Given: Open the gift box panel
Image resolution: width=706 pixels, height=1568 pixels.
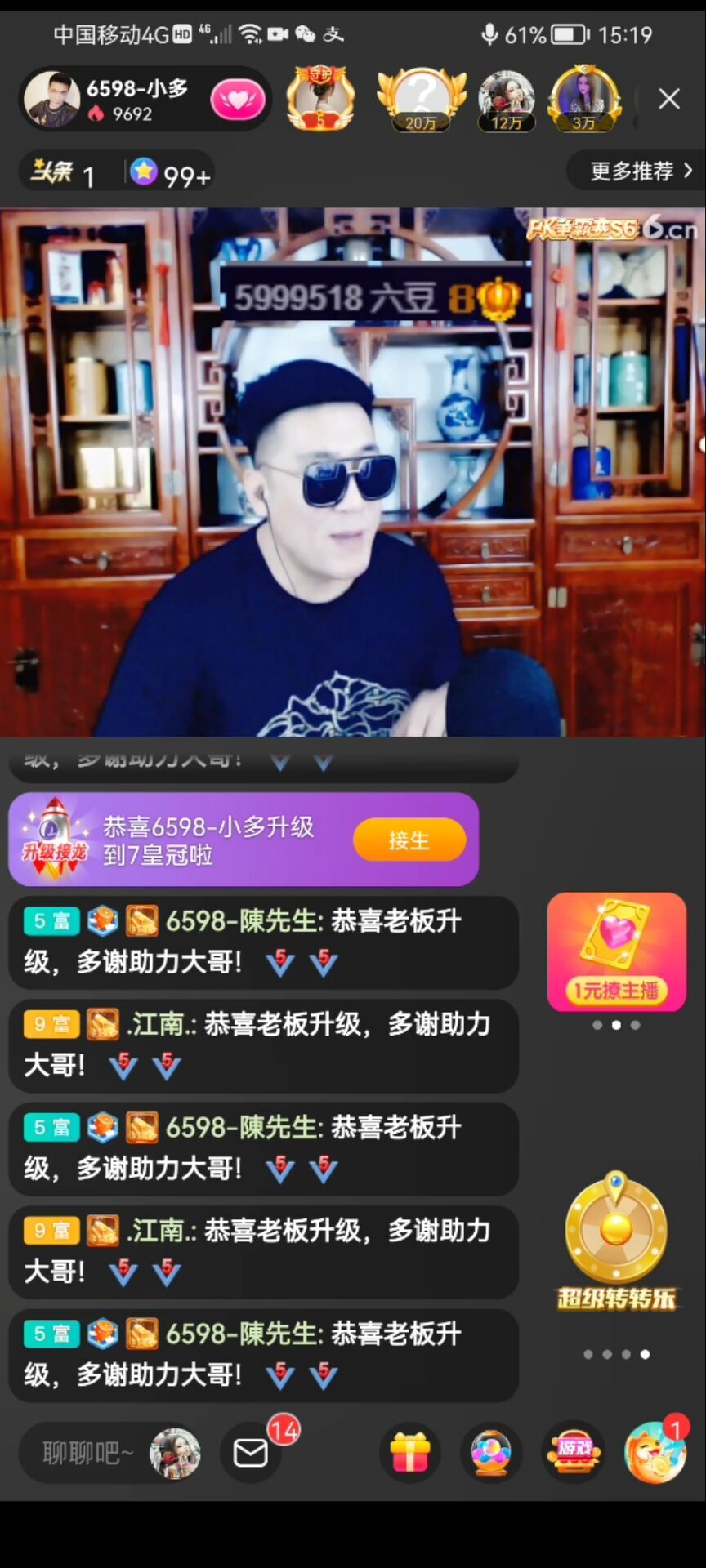Looking at the screenshot, I should coord(410,1453).
